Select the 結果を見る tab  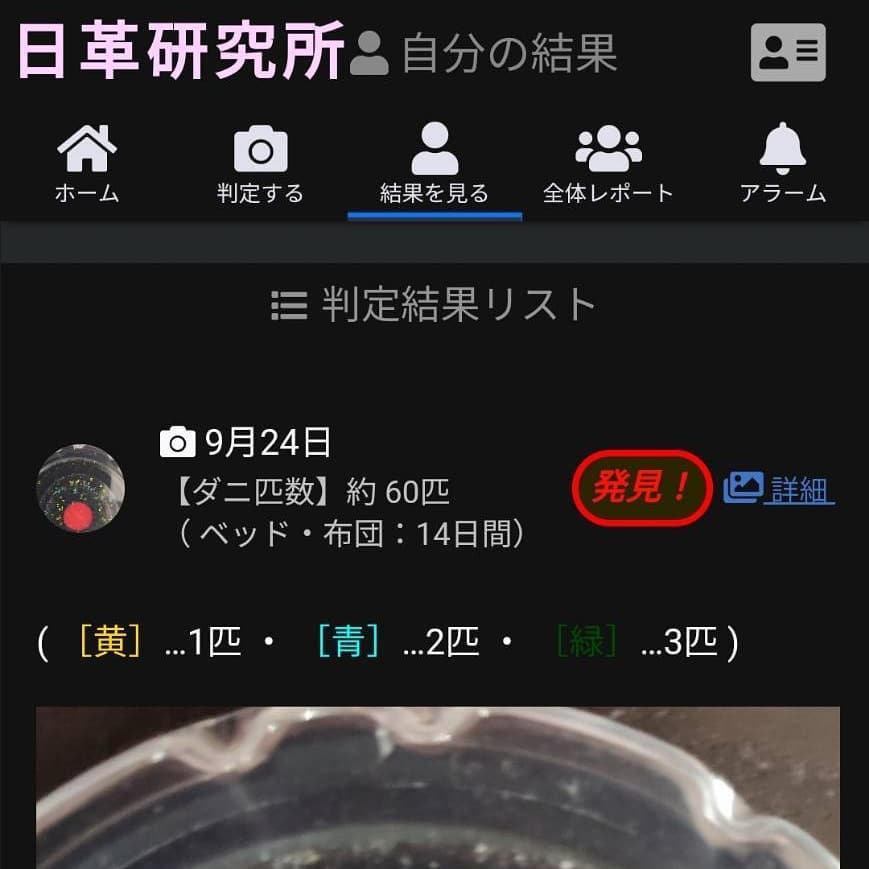[x=434, y=165]
